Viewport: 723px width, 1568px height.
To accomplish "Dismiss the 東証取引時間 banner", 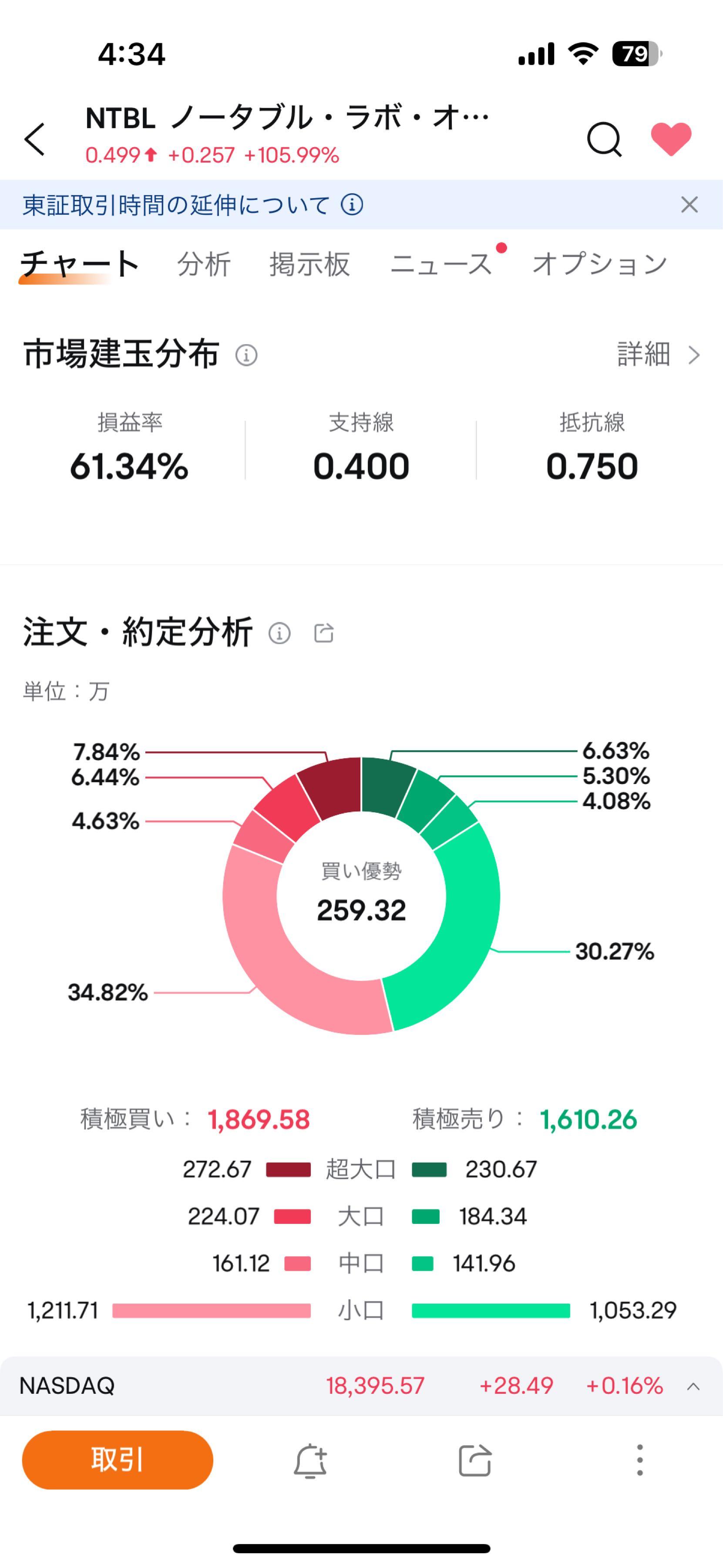I will (689, 205).
